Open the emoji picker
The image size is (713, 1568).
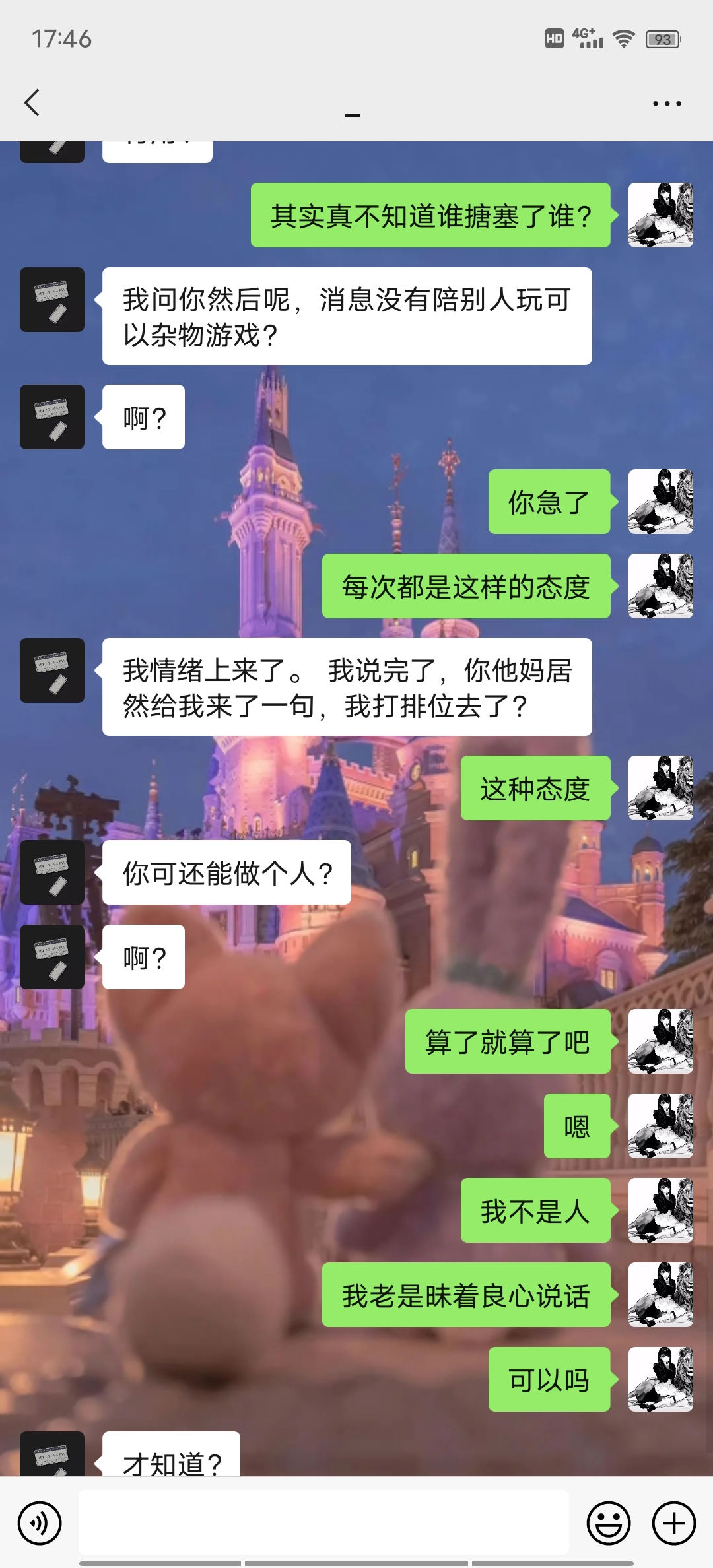coord(608,1523)
